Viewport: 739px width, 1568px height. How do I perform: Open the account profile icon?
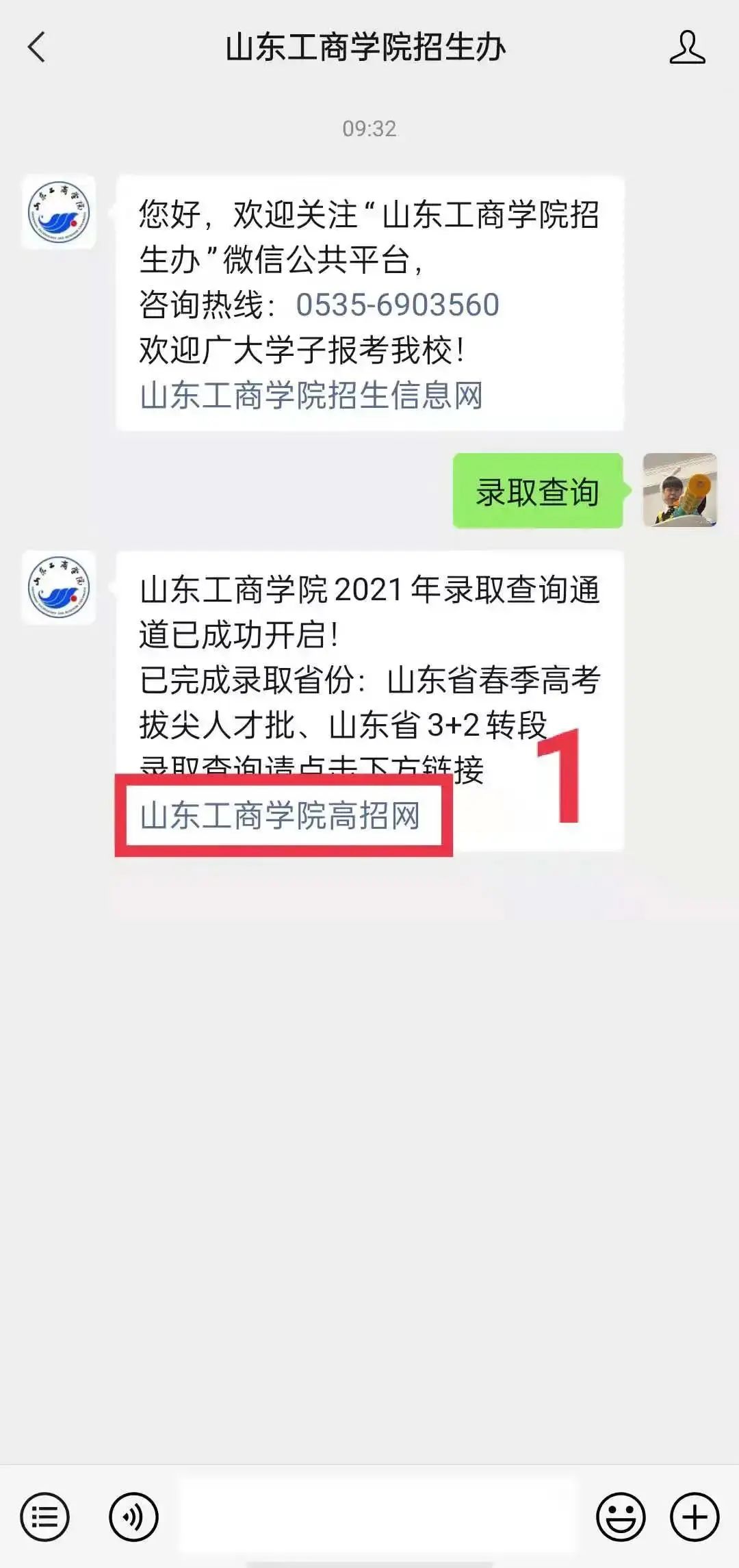pos(687,48)
